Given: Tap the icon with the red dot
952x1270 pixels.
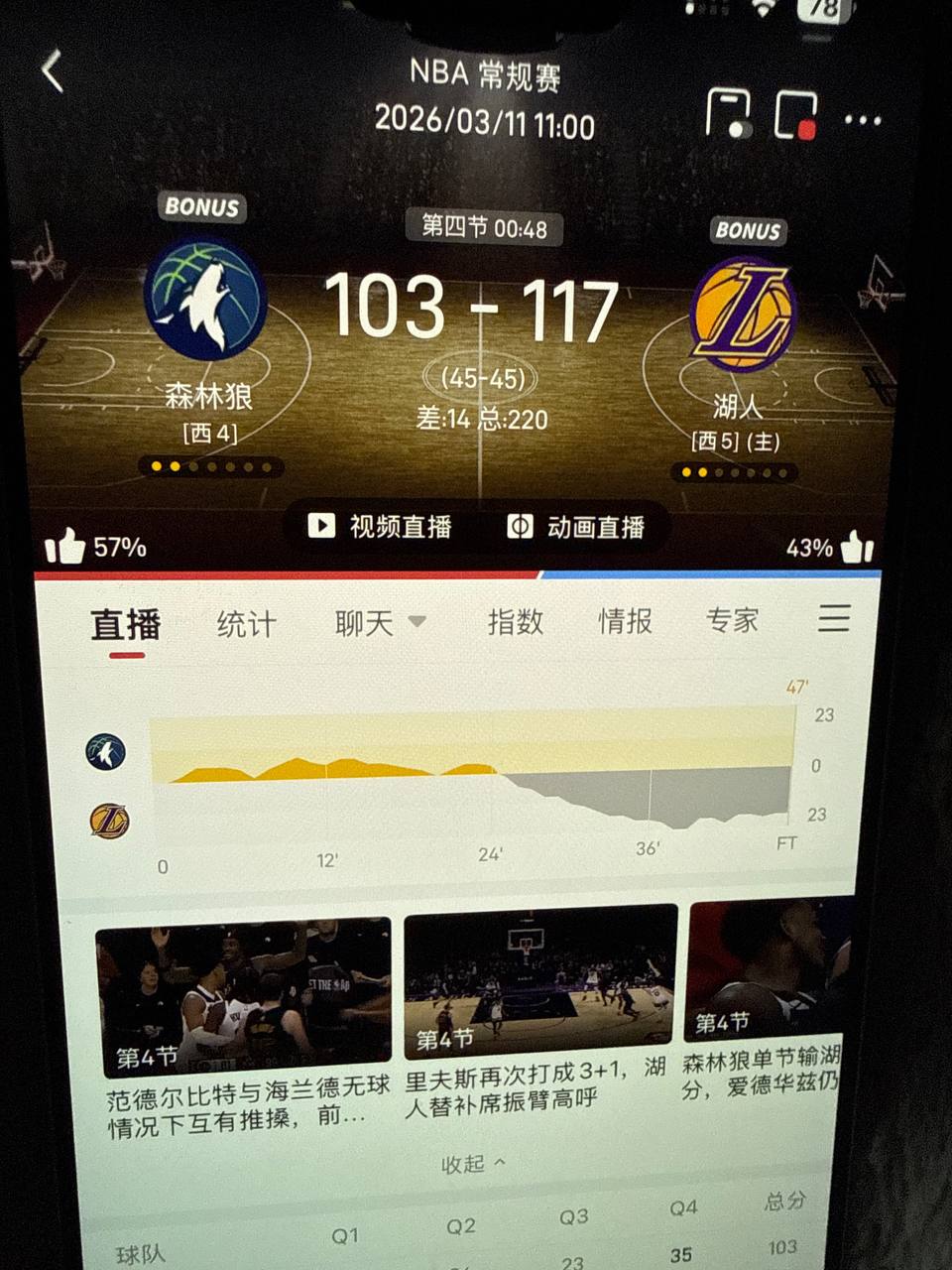Looking at the screenshot, I should coord(795,116).
